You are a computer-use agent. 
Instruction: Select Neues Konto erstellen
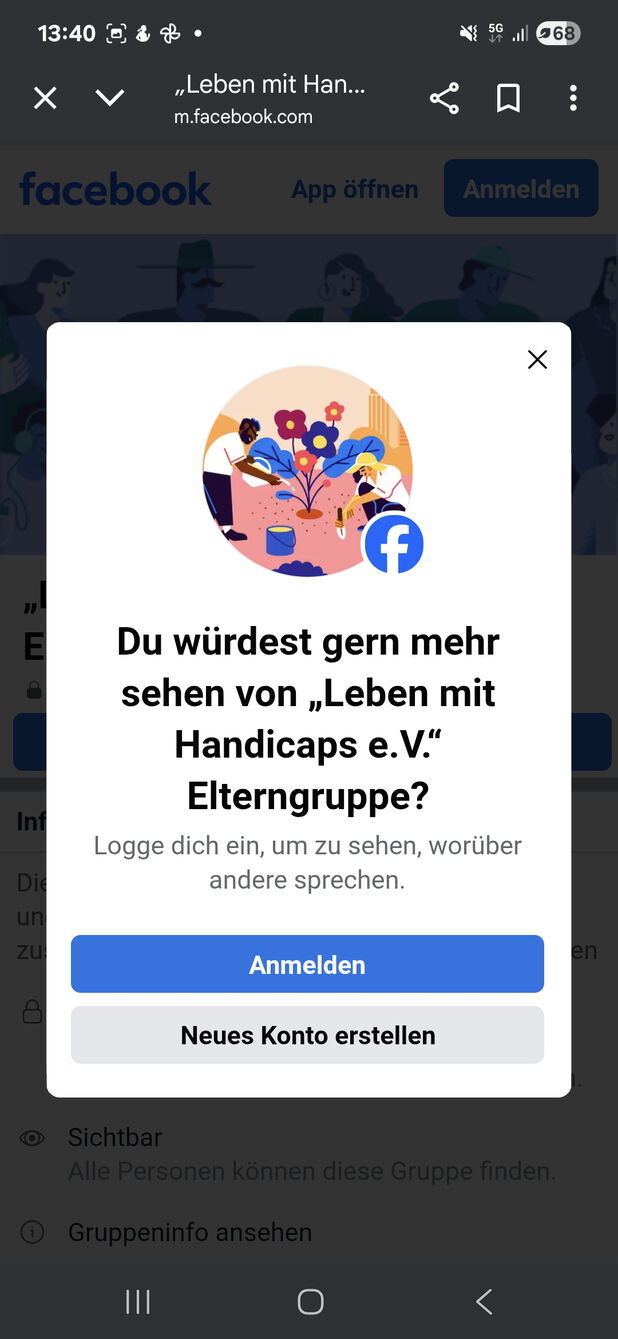tap(307, 1035)
